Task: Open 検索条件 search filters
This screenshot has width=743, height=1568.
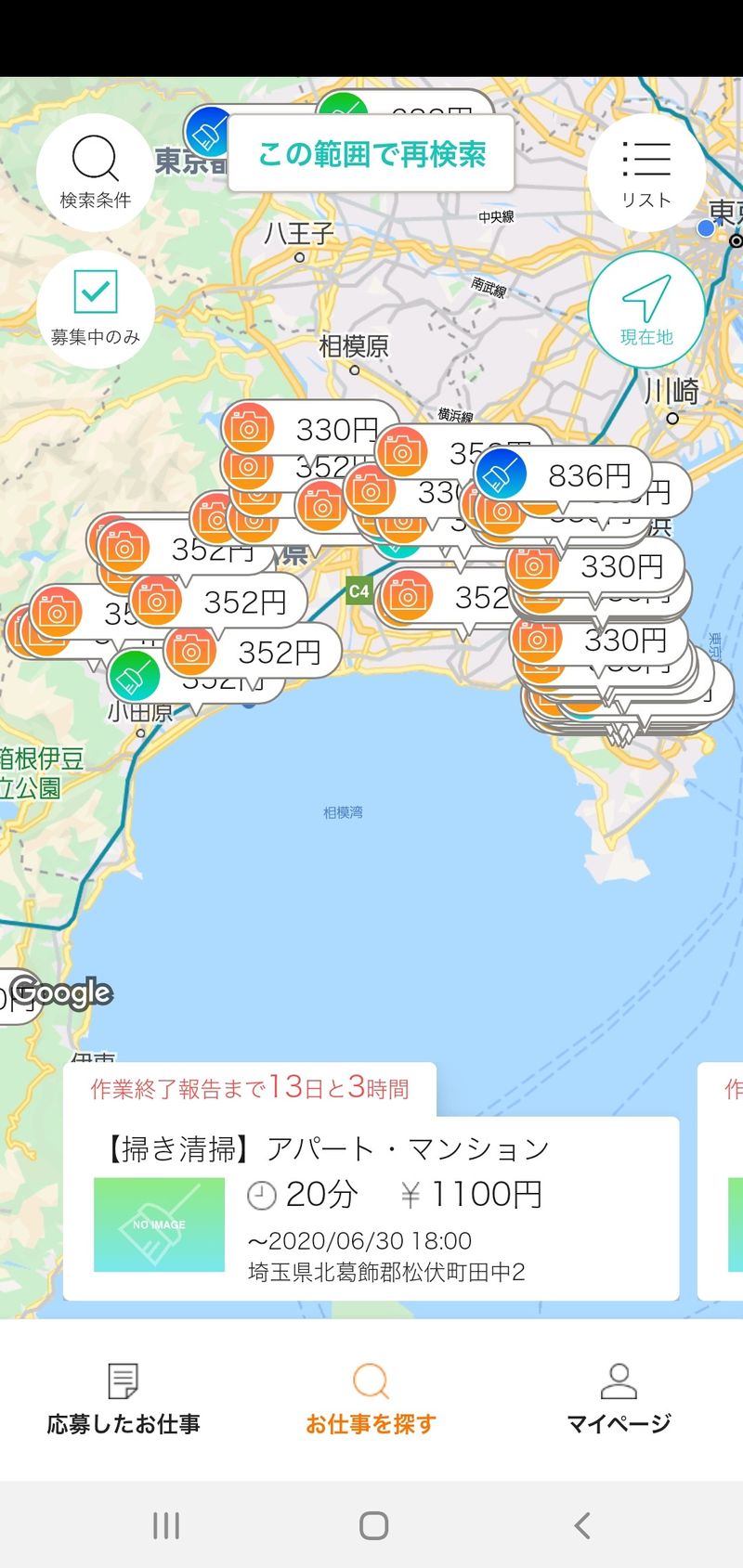Action: point(96,173)
